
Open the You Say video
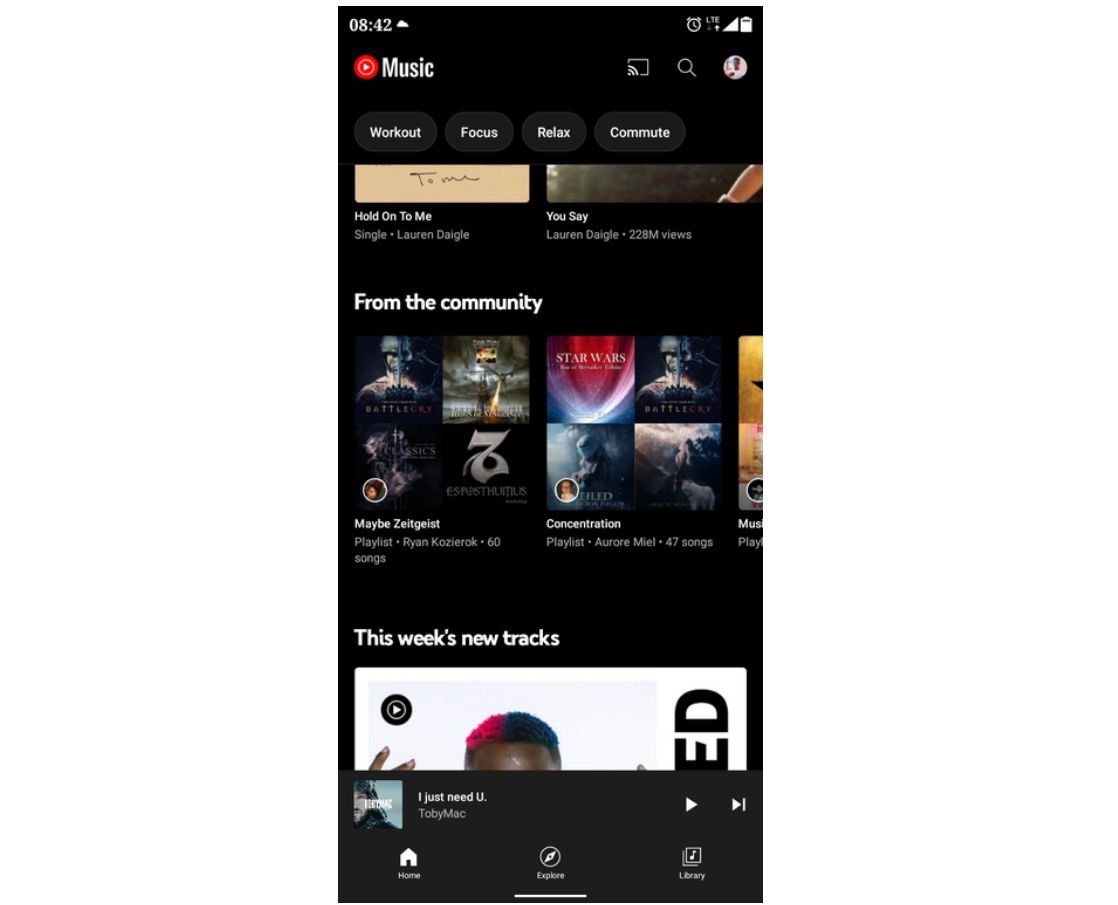tap(654, 190)
